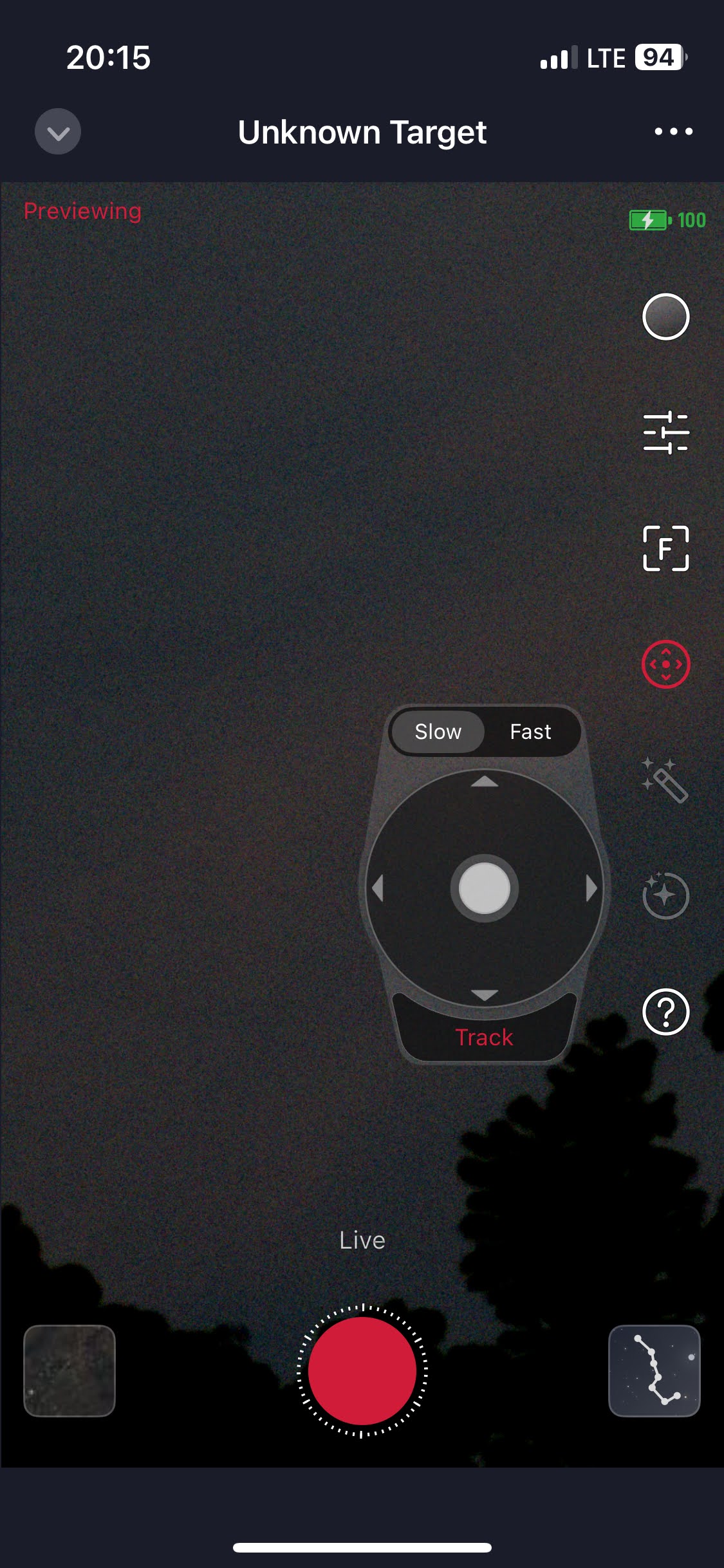Open the three-dot overflow menu

click(x=673, y=131)
